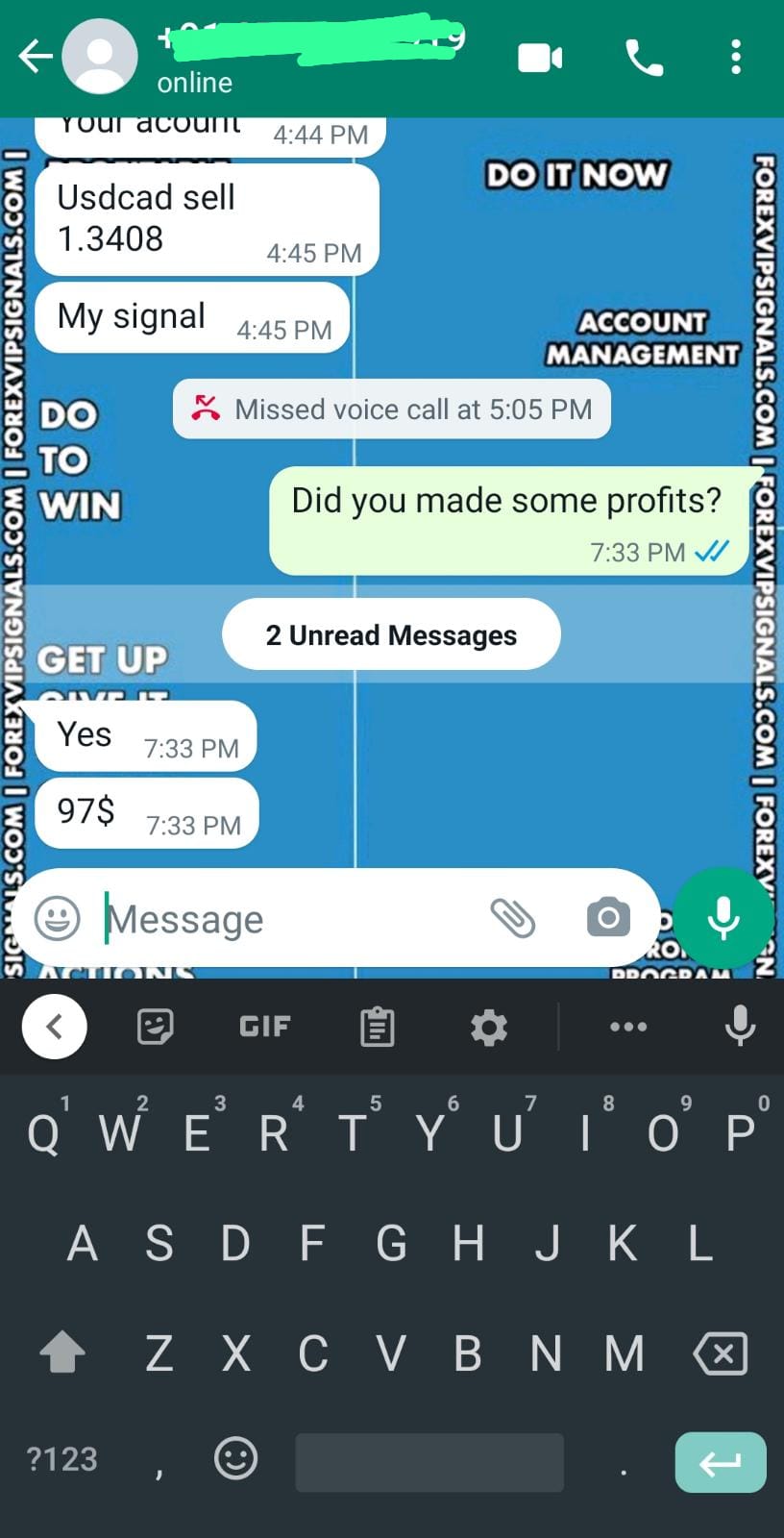Open the chat overflow menu
Screen dimensions: 784x1538
[x=736, y=58]
